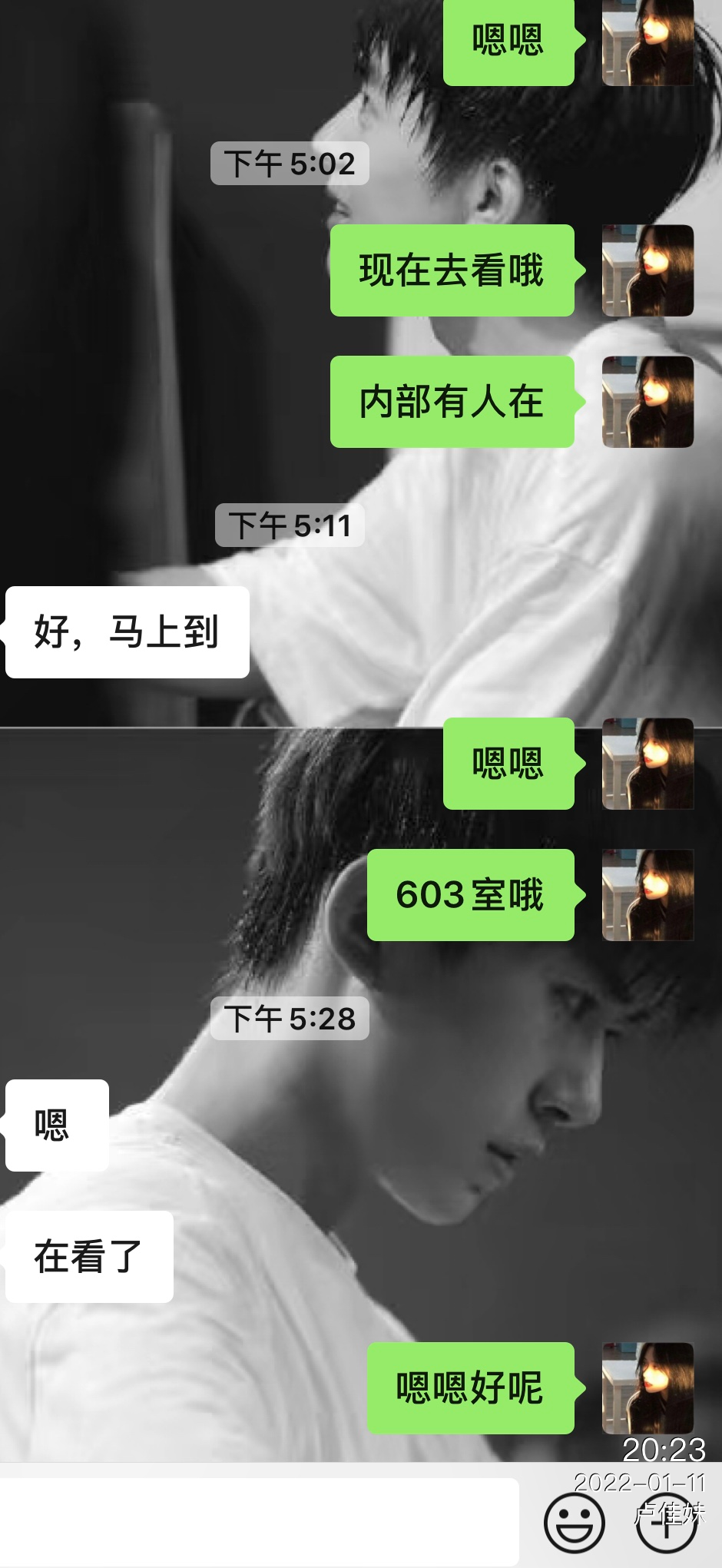Tap the avatar beside 内部有人在
722x1568 pixels.
[x=647, y=402]
